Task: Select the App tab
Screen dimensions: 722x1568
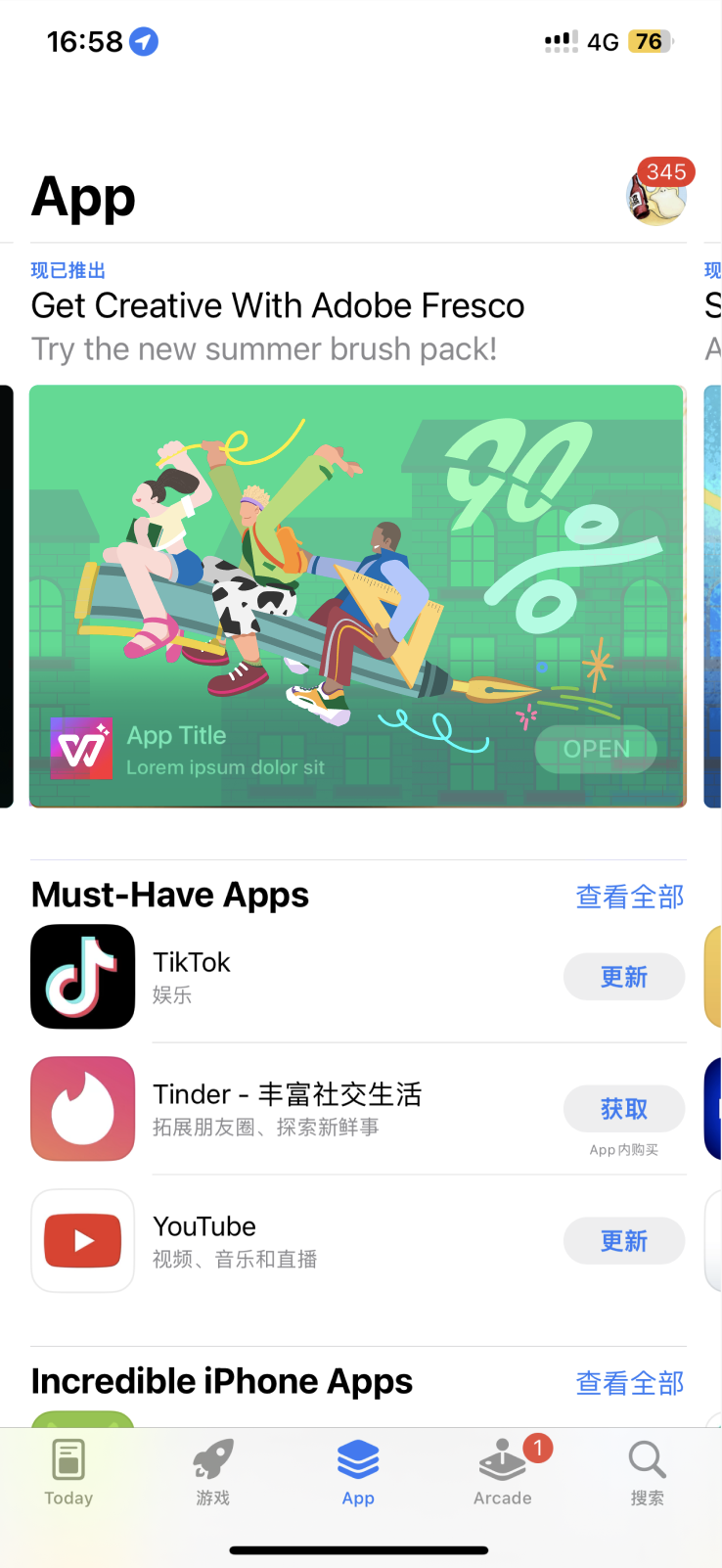Action: [358, 1472]
